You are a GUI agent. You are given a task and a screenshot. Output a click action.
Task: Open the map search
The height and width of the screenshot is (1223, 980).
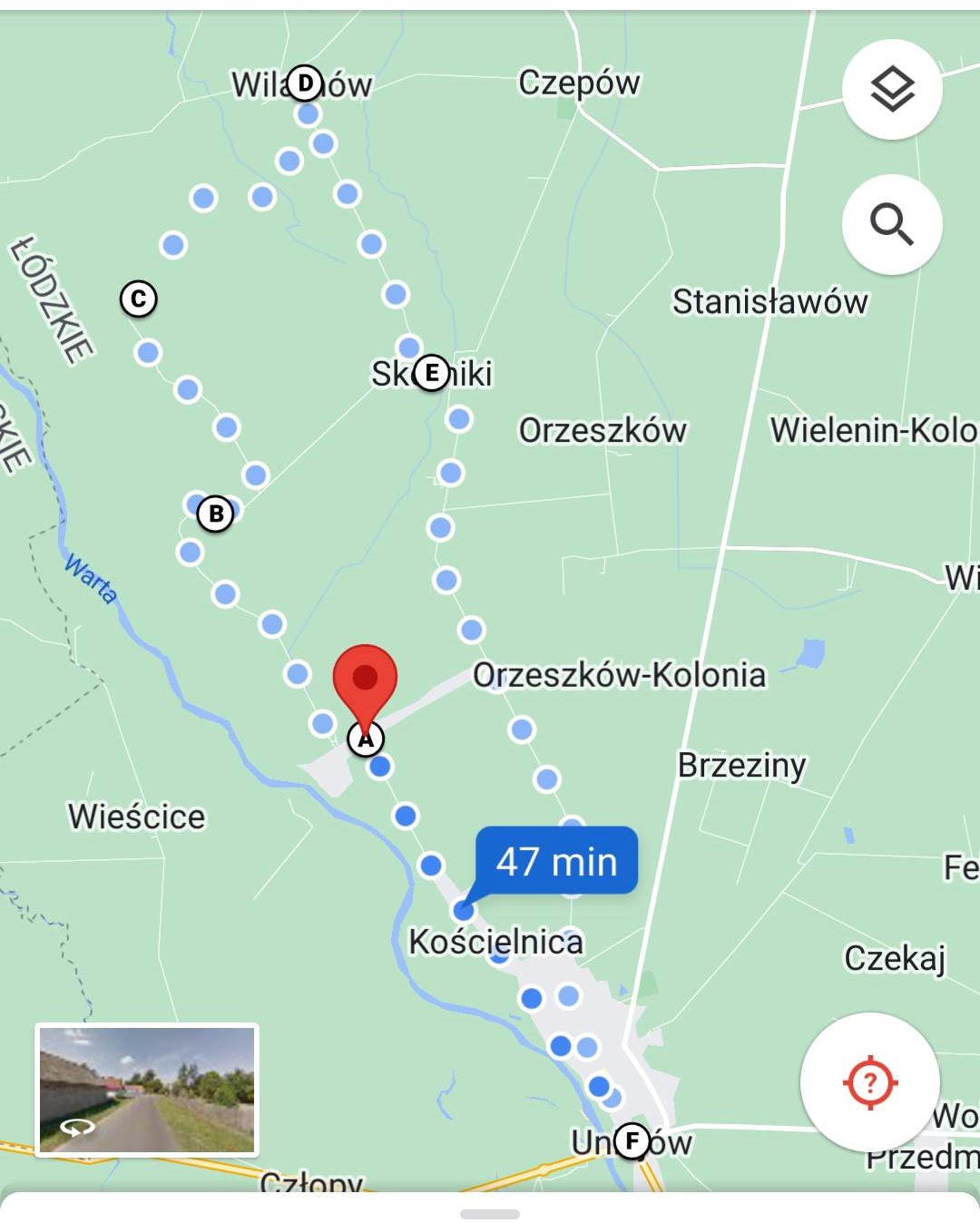pos(892,223)
